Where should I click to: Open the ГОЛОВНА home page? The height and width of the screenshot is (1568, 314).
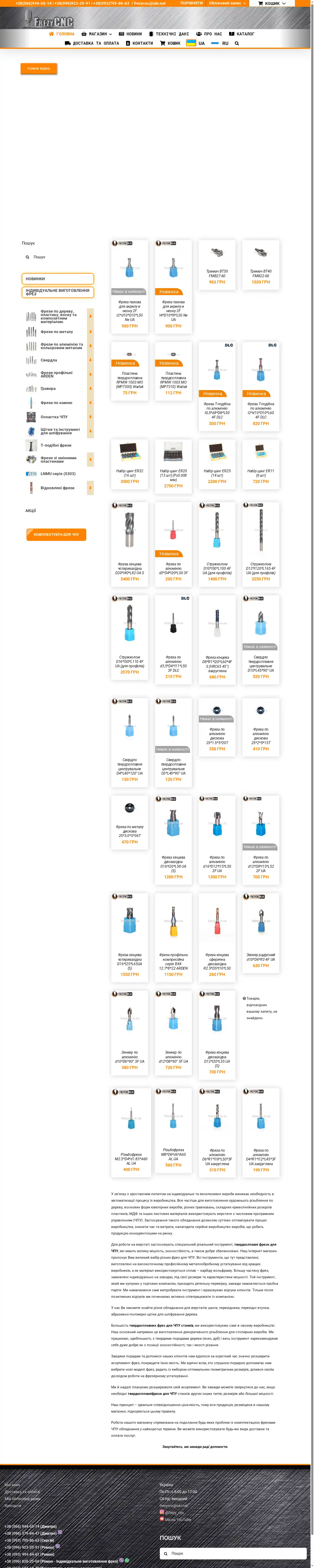pos(62,34)
